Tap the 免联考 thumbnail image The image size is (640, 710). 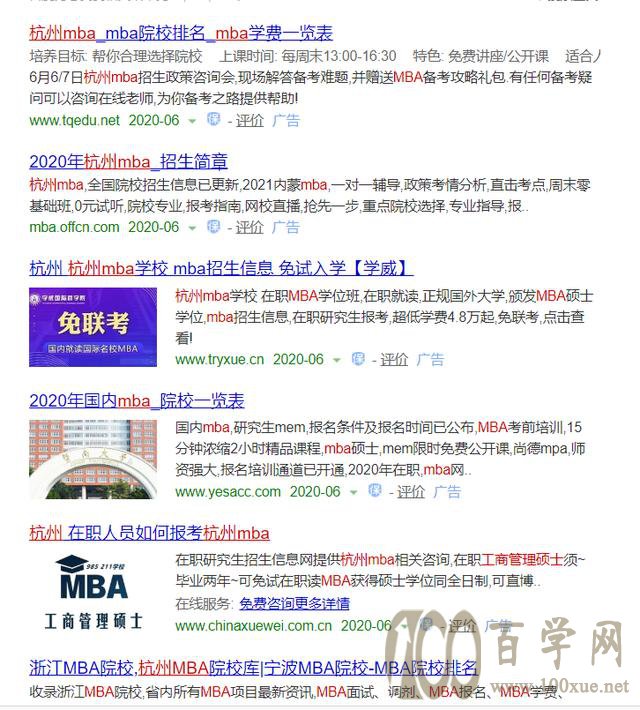(92, 327)
